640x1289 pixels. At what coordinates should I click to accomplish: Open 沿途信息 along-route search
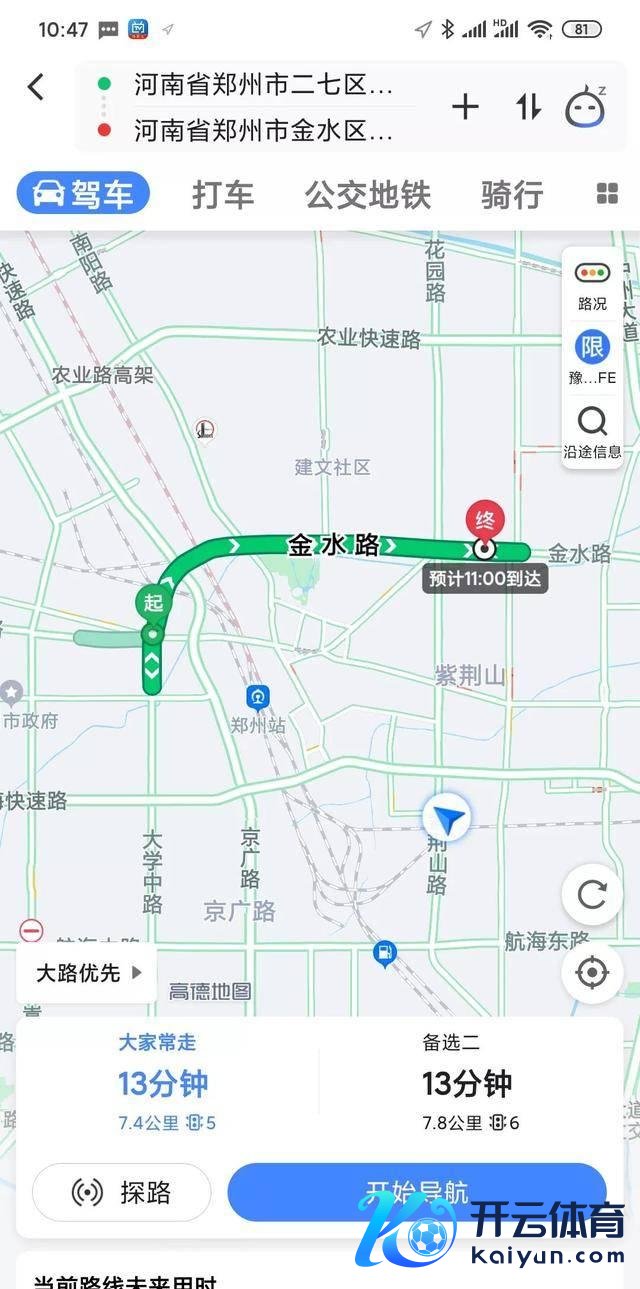[592, 431]
